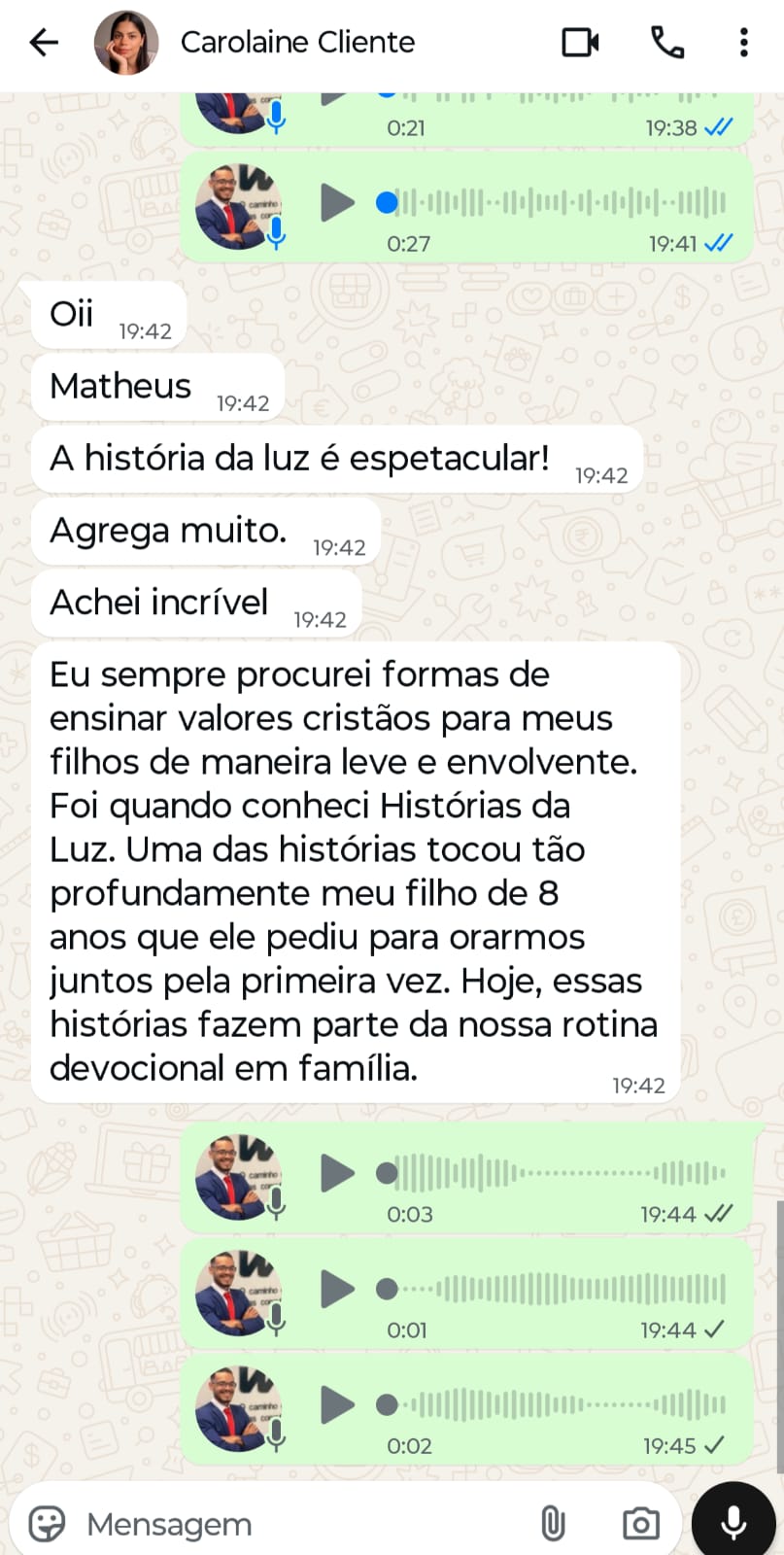Play the 0:03 voice message
This screenshot has width=784, height=1555.
coord(337,1173)
